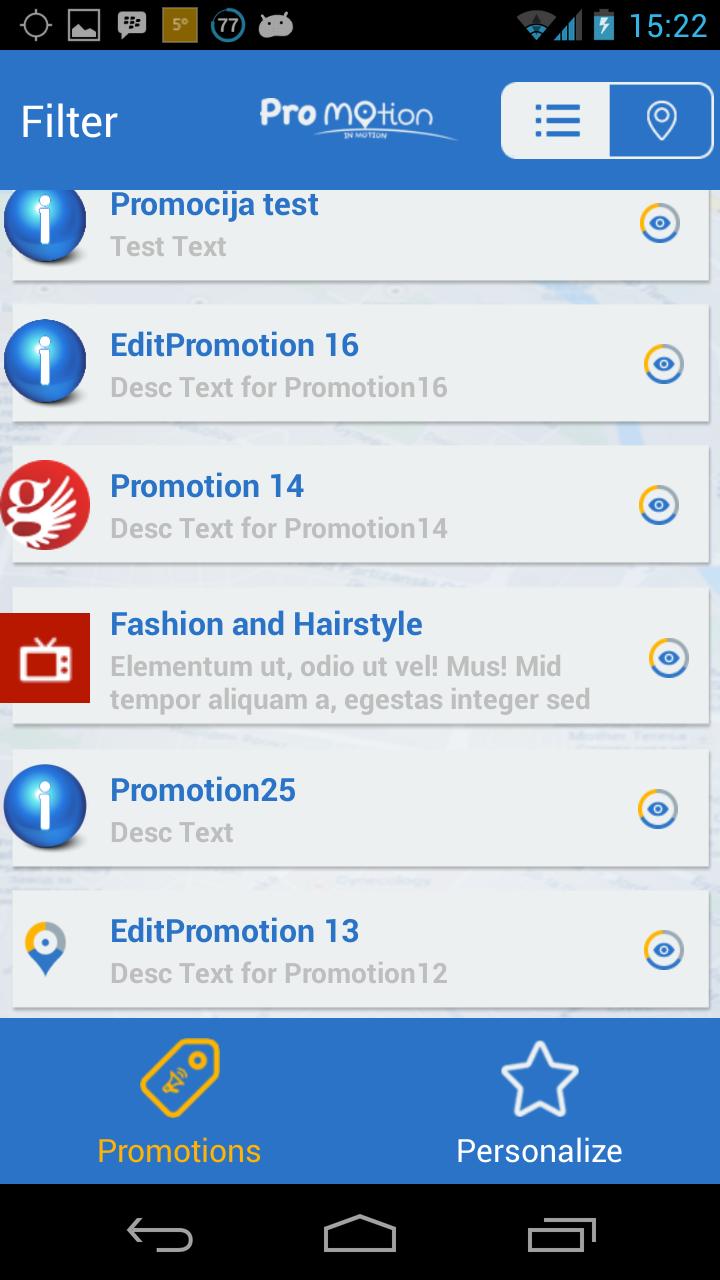The image size is (720, 1280).
Task: Select the map pin icon beside EditPromotion 13
Action: [x=45, y=948]
